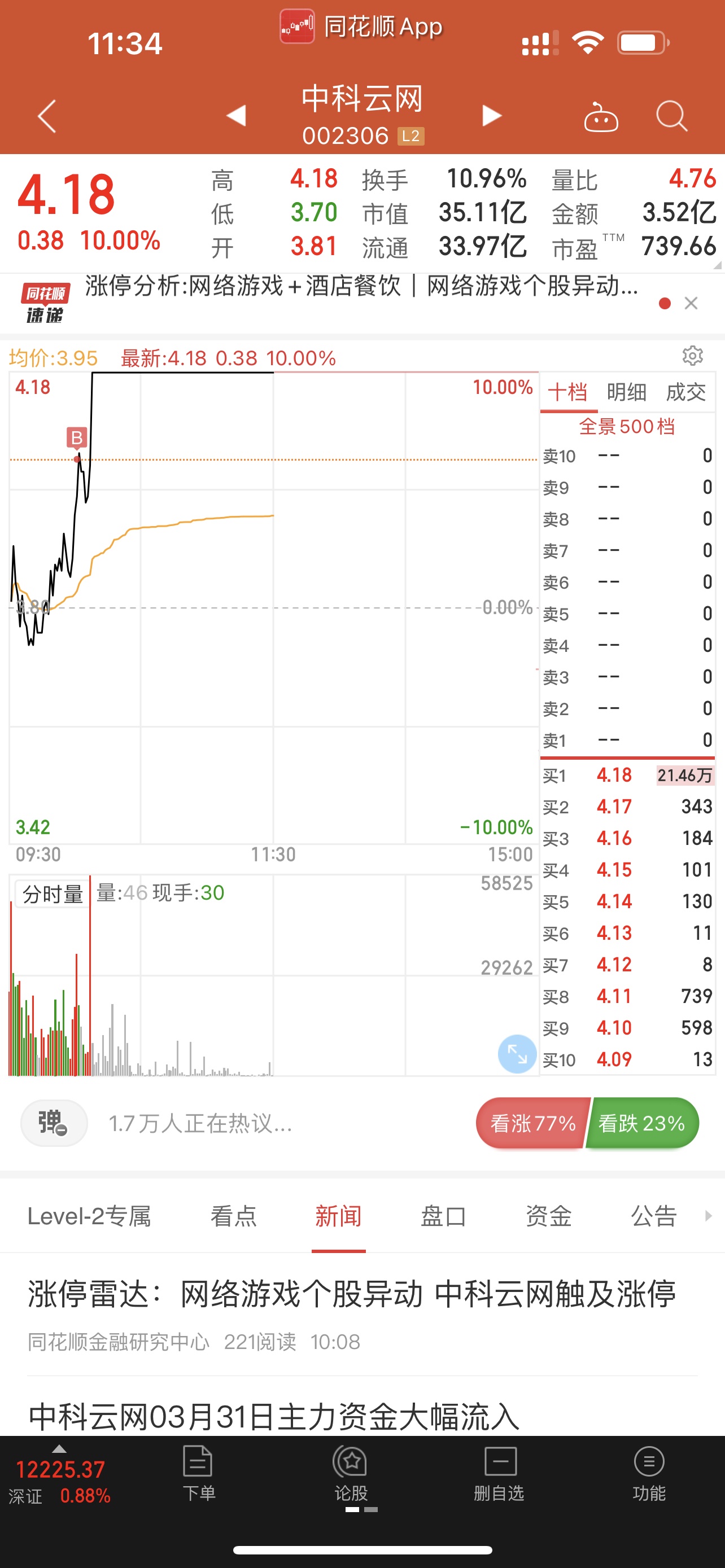
Task: Open chart settings gear
Action: [692, 356]
